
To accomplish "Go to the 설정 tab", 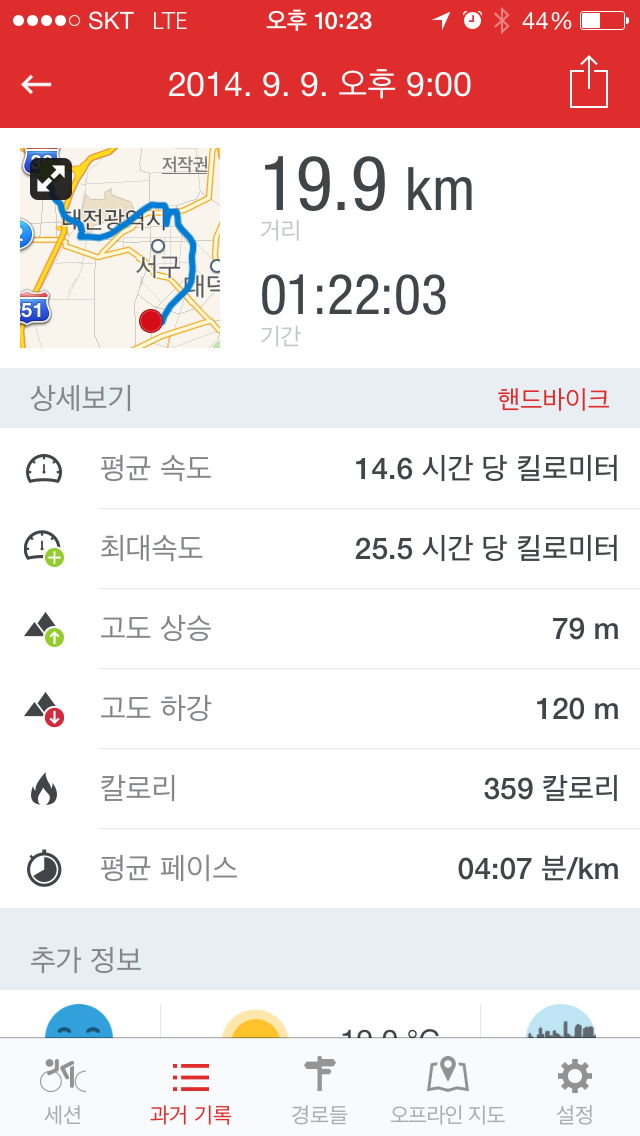I will tap(575, 1088).
